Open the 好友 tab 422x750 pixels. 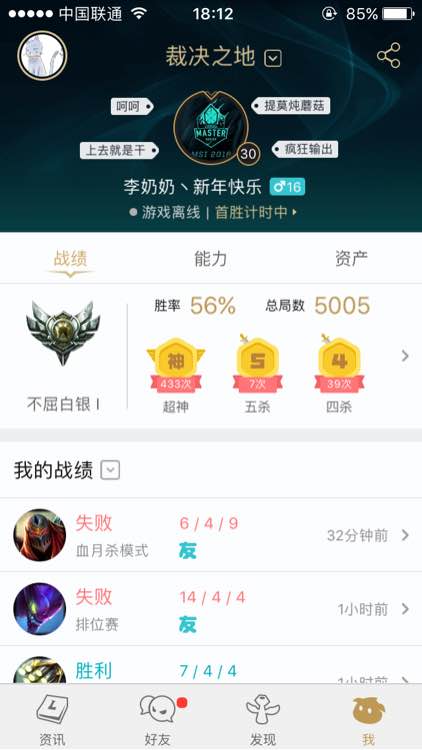[x=158, y=718]
